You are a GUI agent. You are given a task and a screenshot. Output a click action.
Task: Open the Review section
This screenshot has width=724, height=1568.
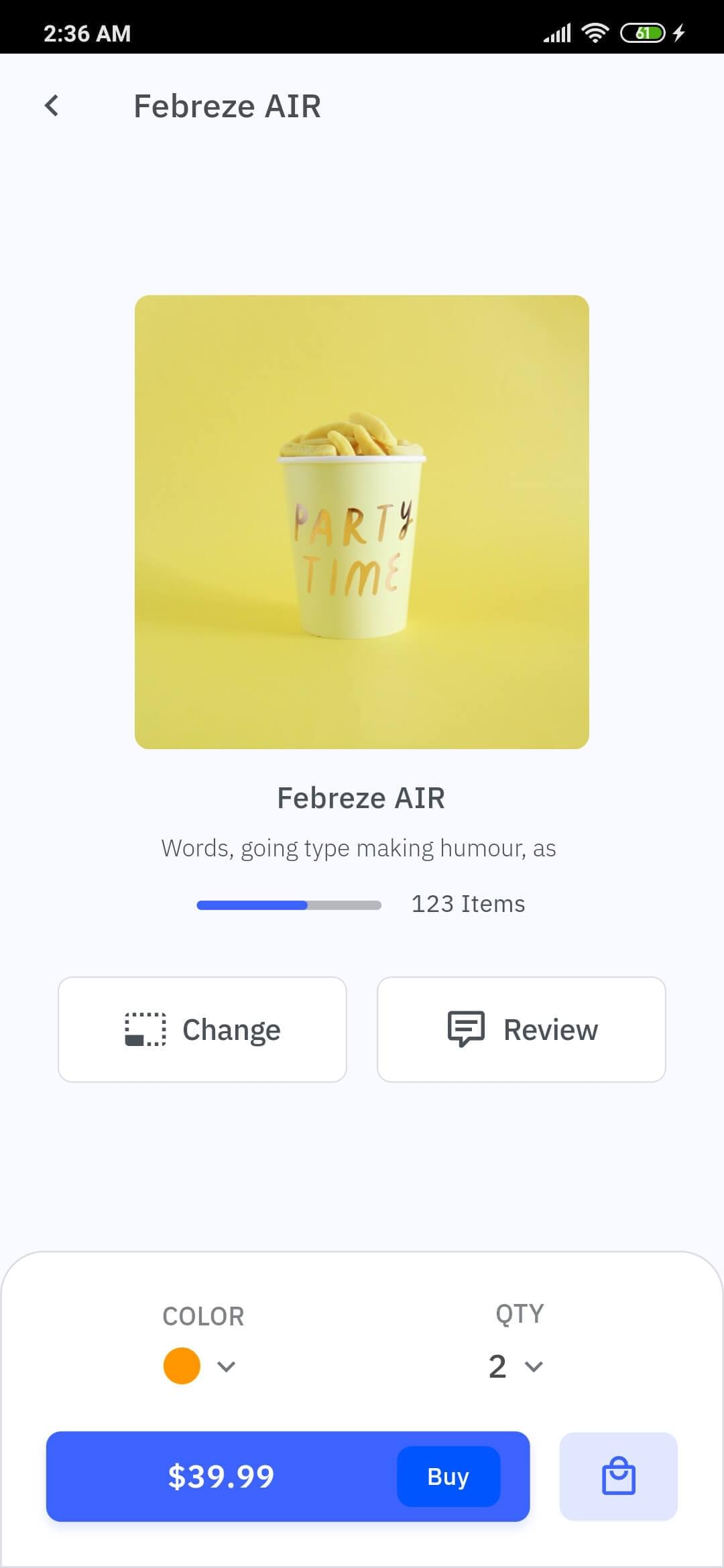522,1029
